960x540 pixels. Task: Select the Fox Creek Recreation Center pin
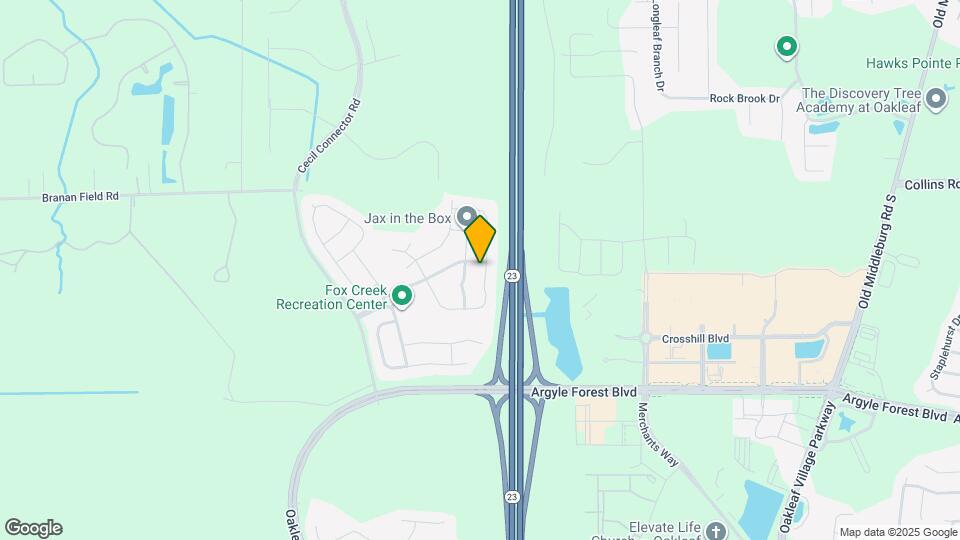pos(402,295)
